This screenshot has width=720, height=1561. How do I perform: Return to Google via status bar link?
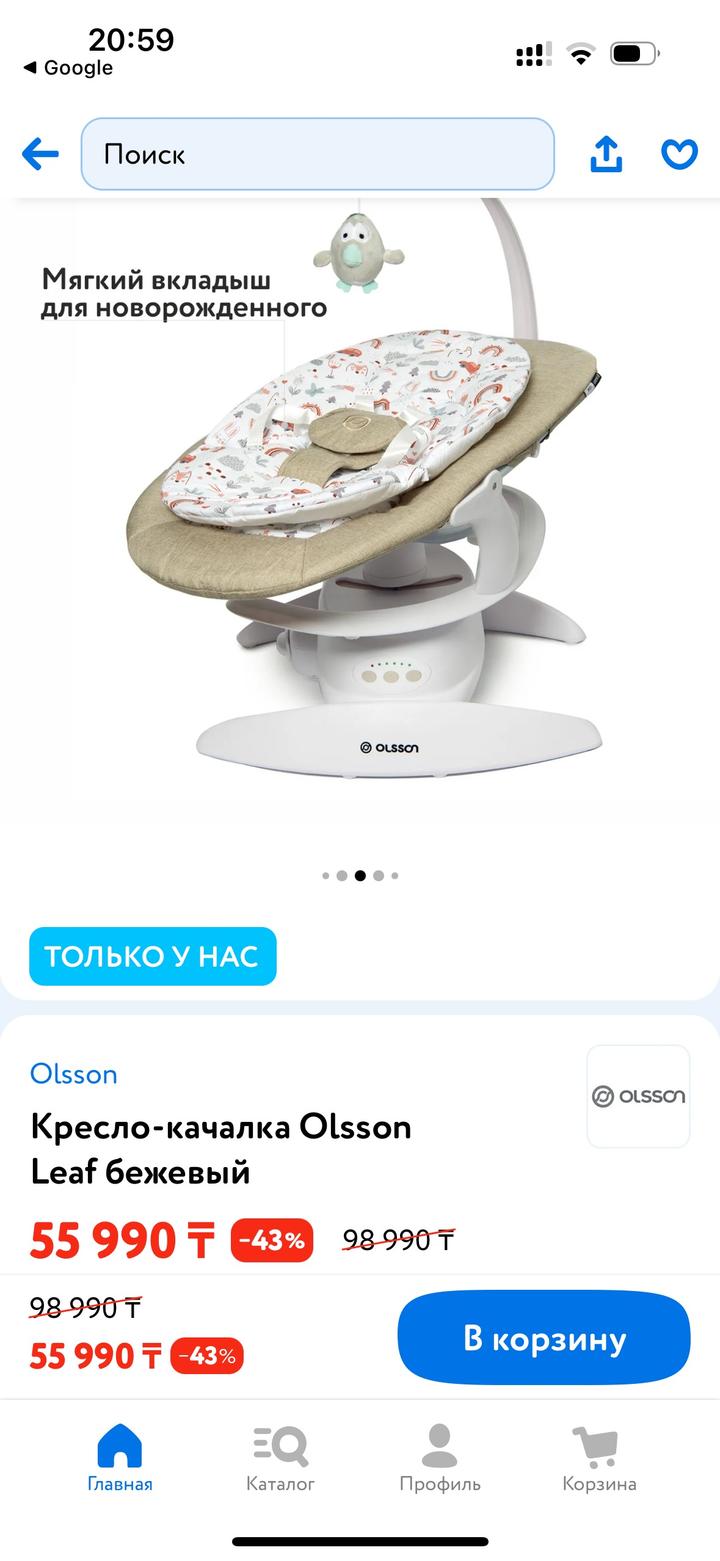pyautogui.click(x=68, y=68)
